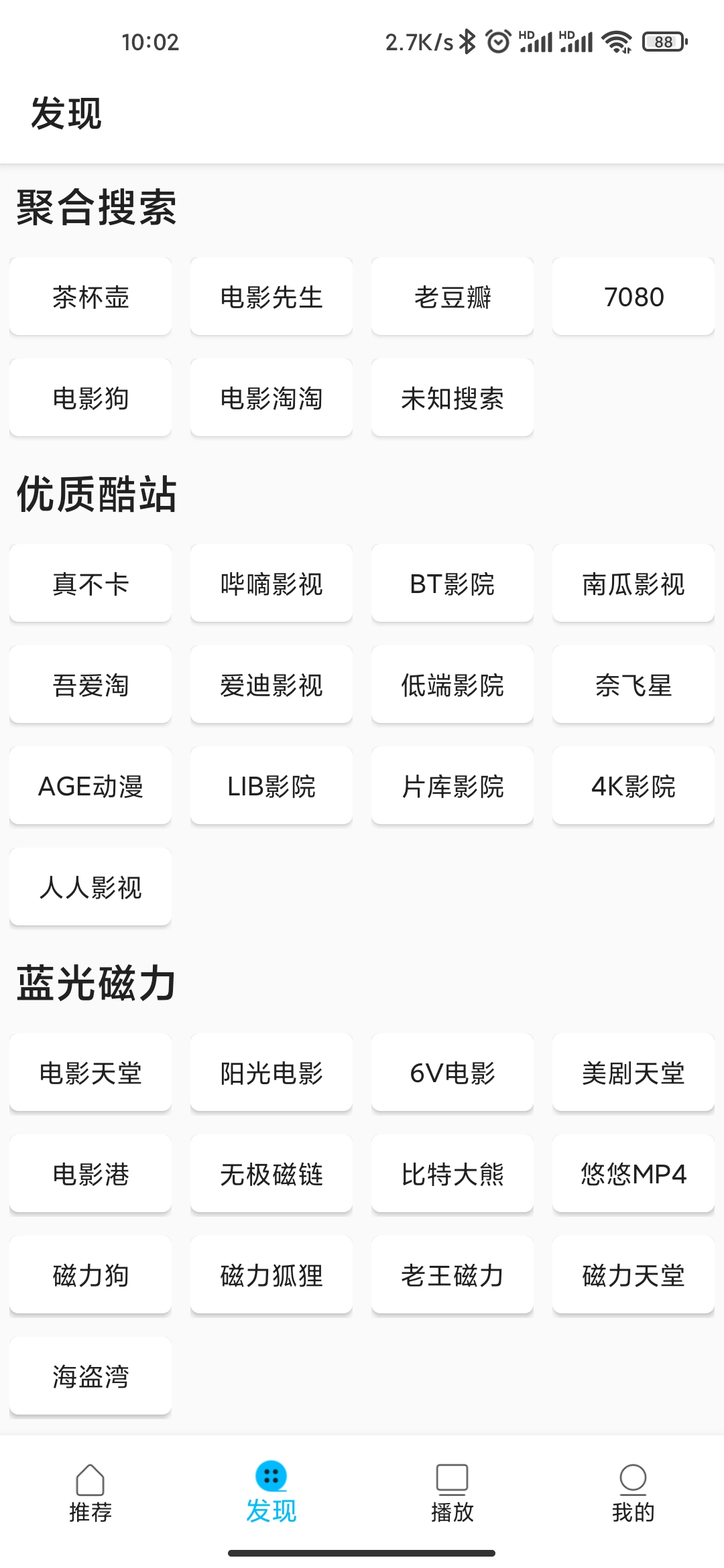Open the 真不卡 site
Screen dimensions: 724x1568
coord(90,583)
